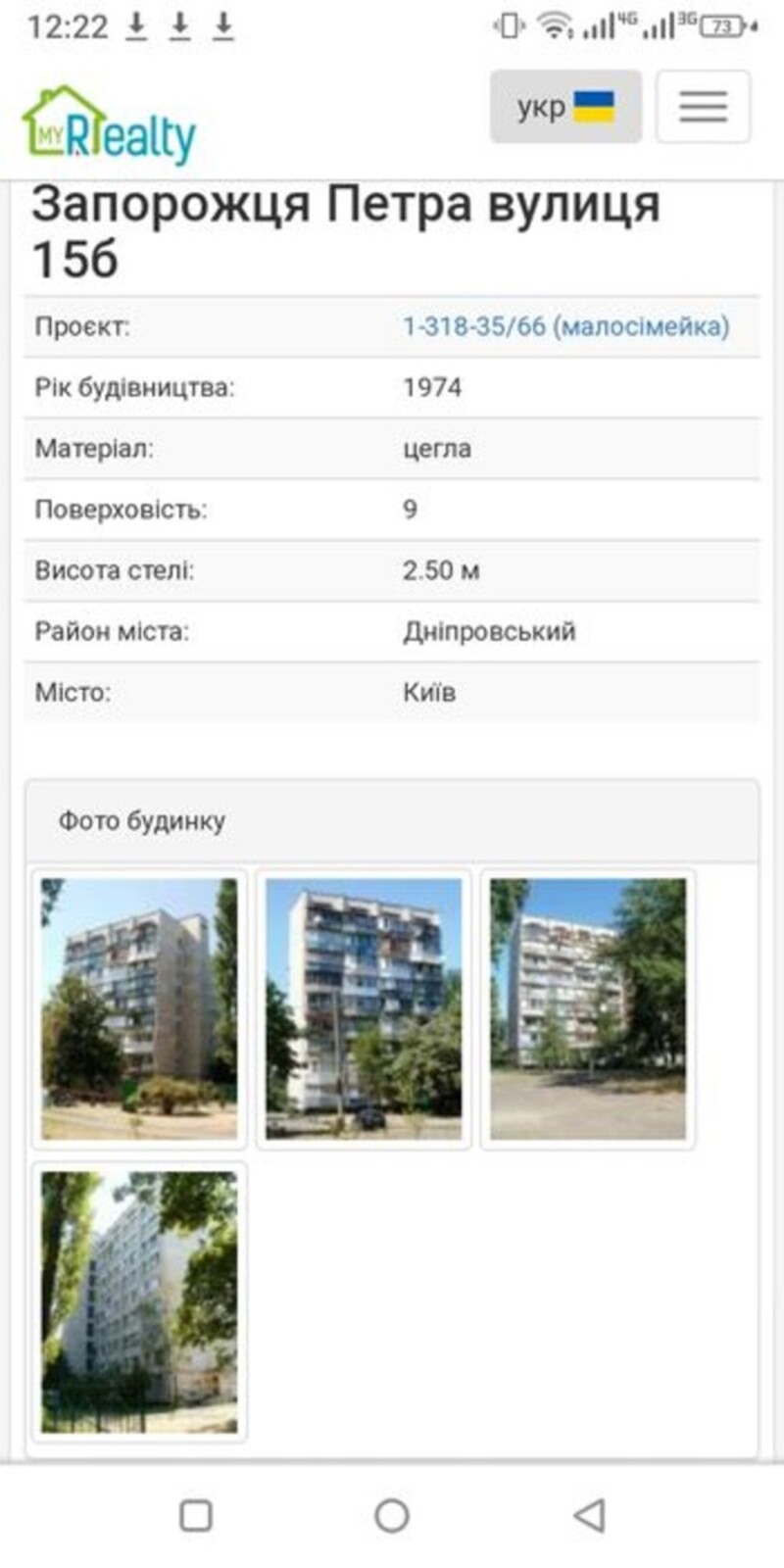Go to the MyRealty homepage logo

coord(109,127)
